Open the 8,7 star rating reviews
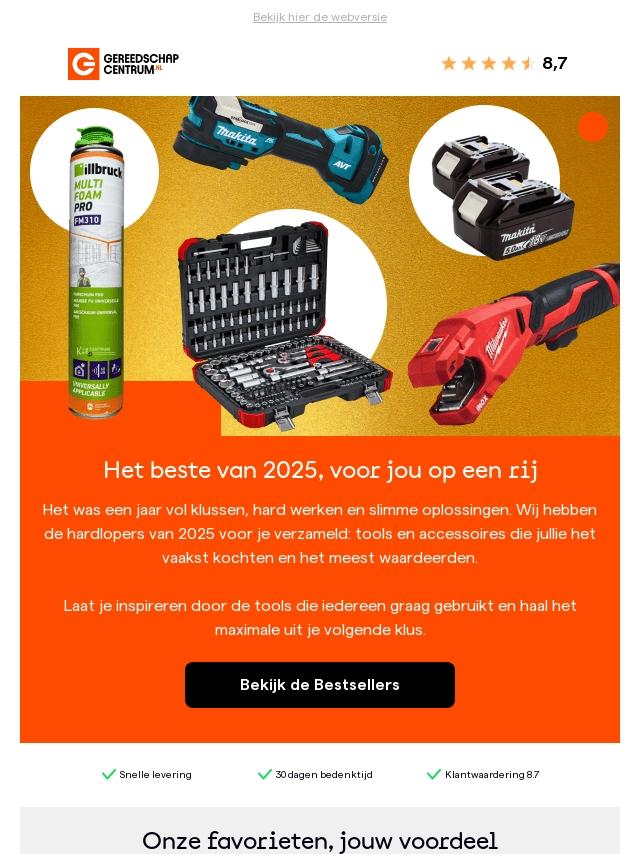This screenshot has width=640, height=854. [504, 63]
